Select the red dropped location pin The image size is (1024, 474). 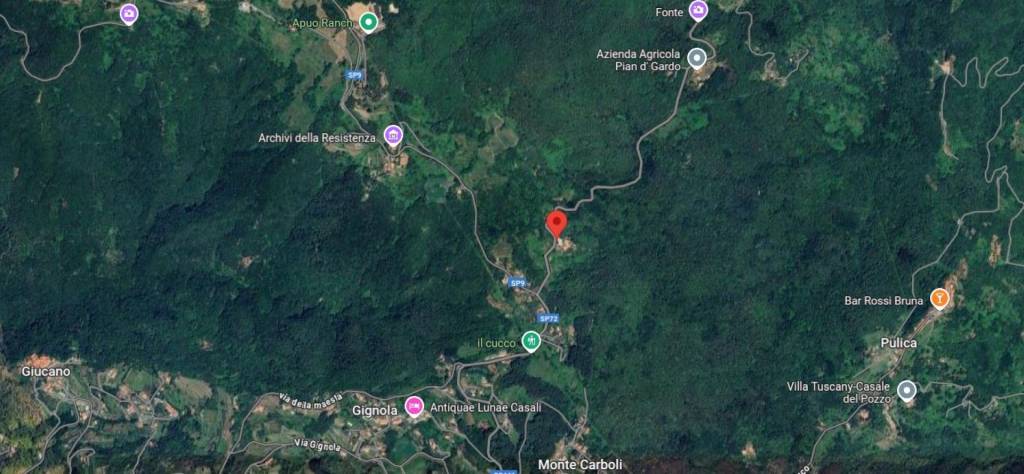pos(557,224)
